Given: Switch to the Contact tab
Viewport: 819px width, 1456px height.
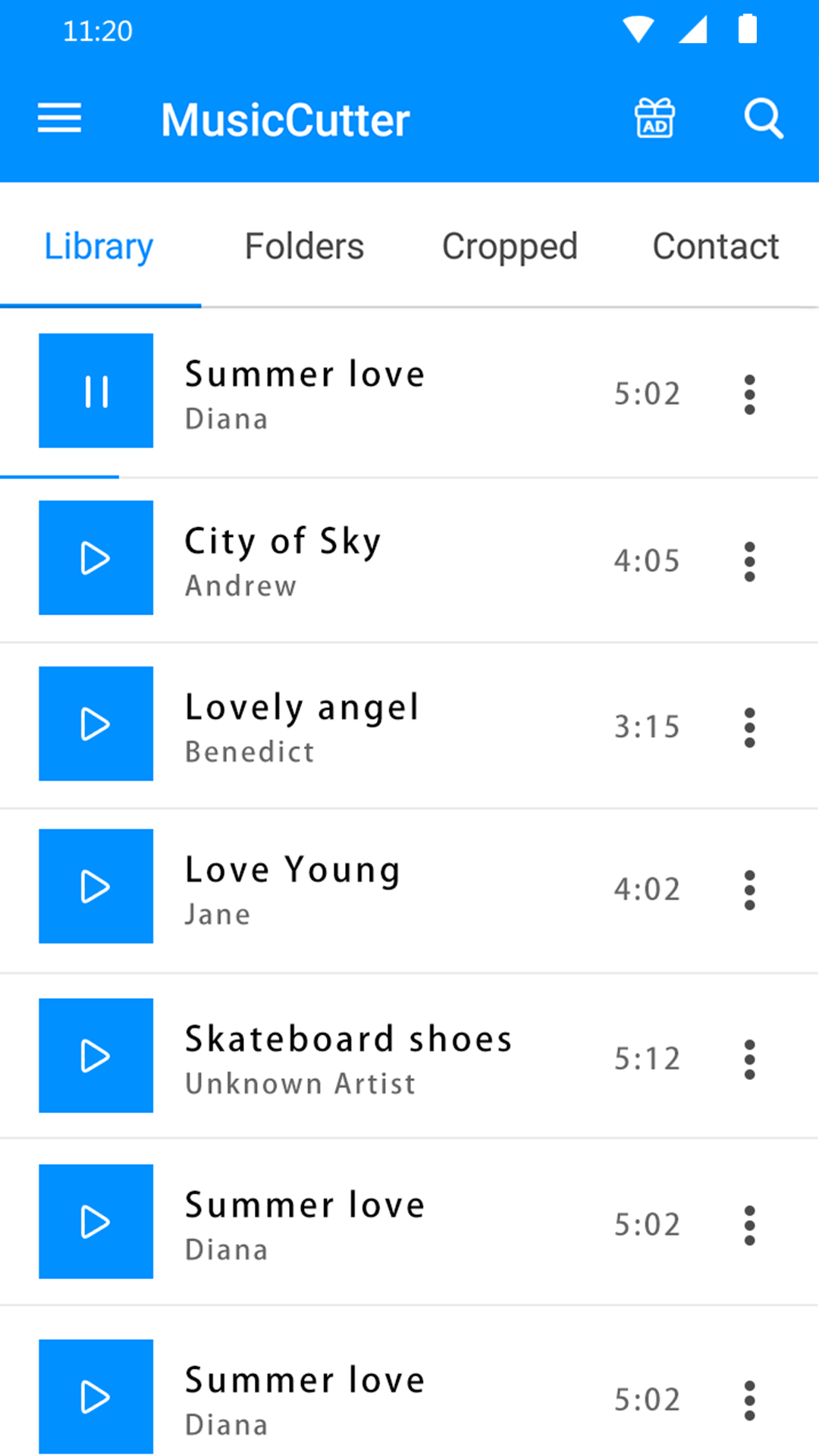Looking at the screenshot, I should point(716,246).
